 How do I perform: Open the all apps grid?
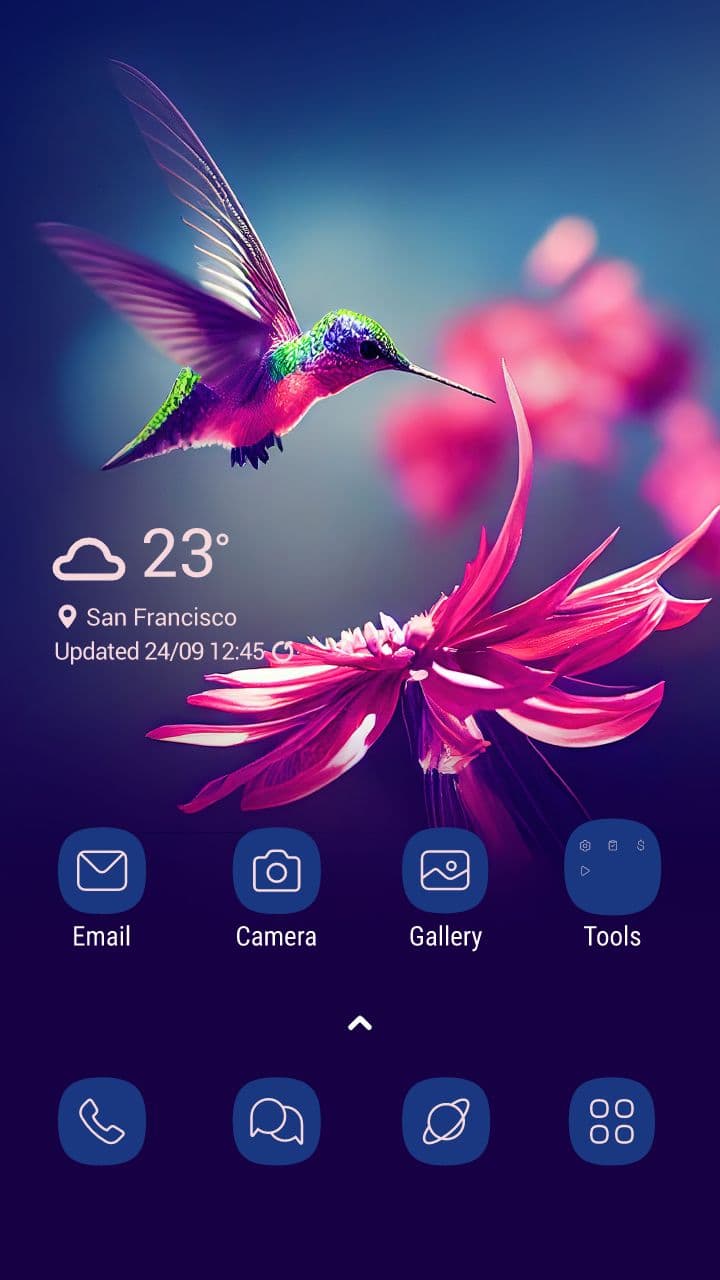point(612,1121)
